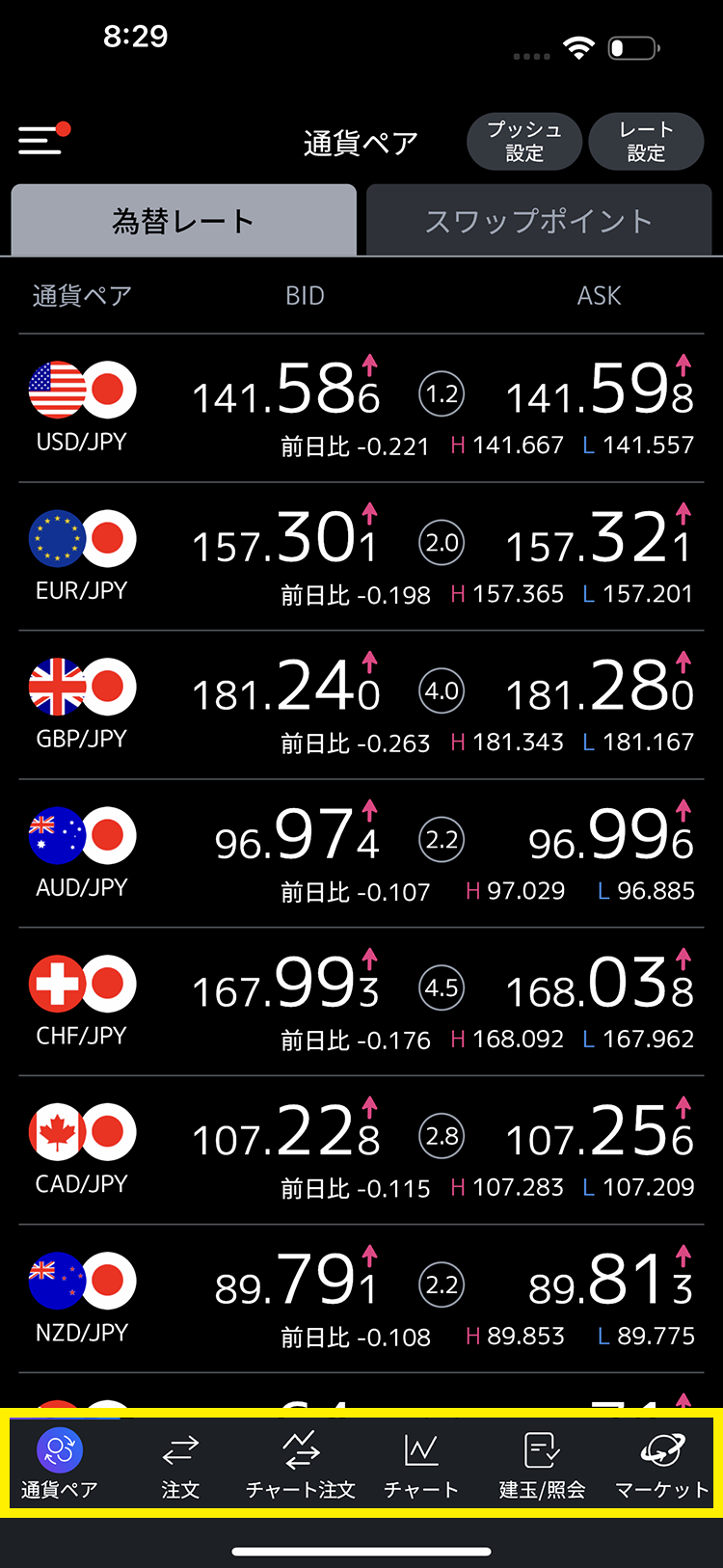Tap the AUD/JPY rate row
This screenshot has height=1568, width=723.
[361, 853]
